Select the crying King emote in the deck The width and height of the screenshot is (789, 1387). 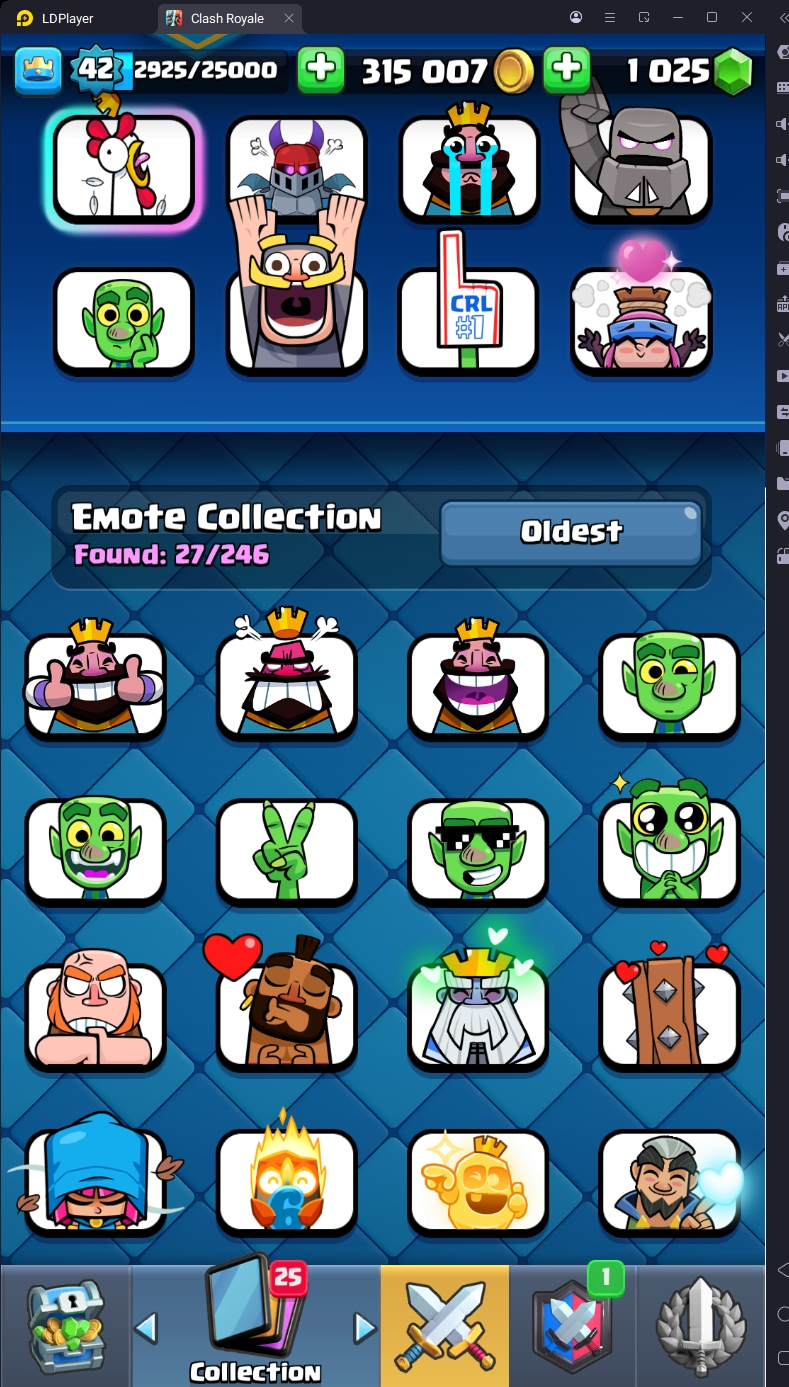click(x=469, y=168)
